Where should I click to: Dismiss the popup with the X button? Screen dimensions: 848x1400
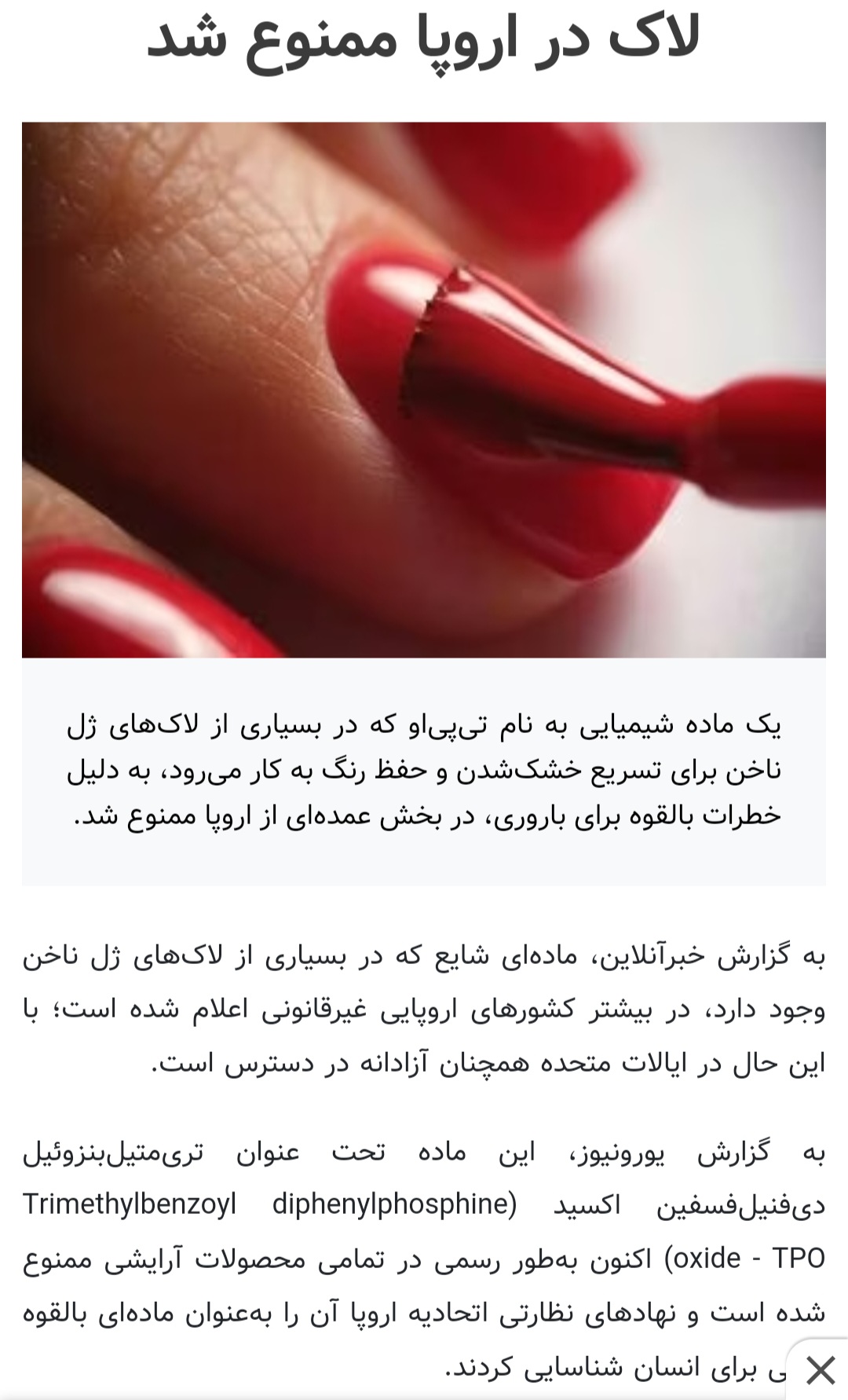pos(820,1371)
